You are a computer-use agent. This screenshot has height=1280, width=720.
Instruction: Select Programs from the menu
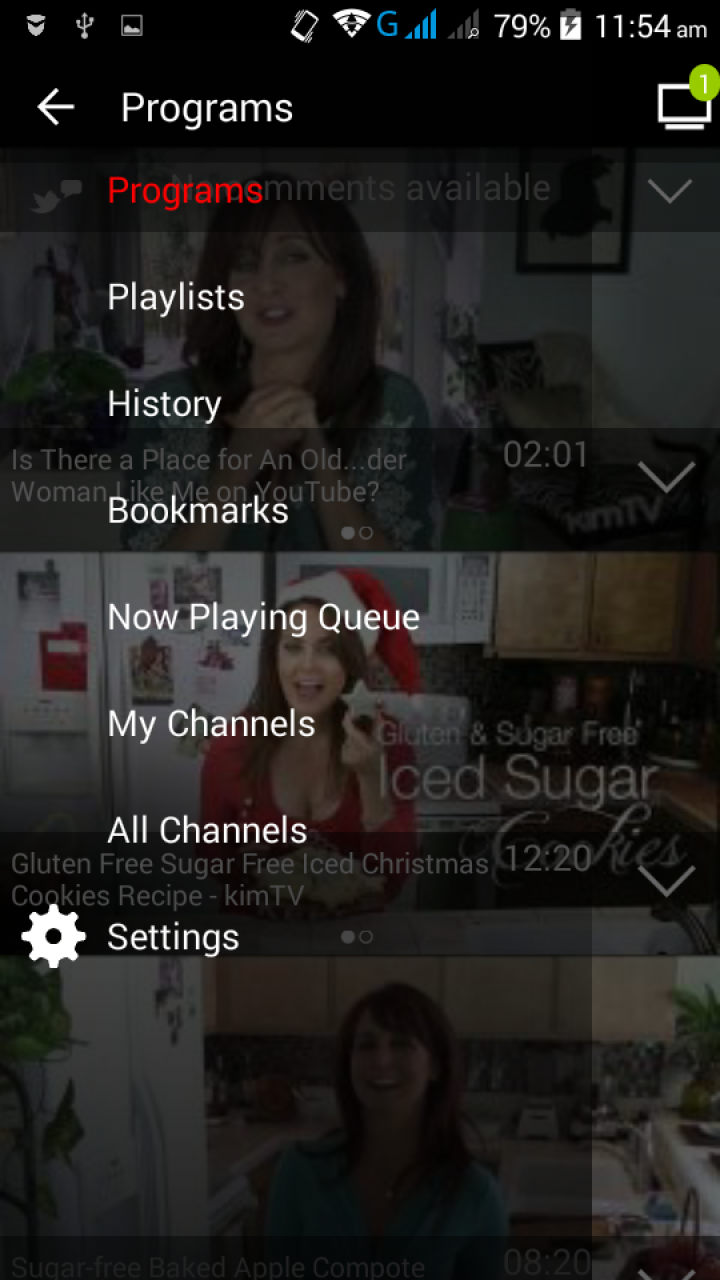185,190
